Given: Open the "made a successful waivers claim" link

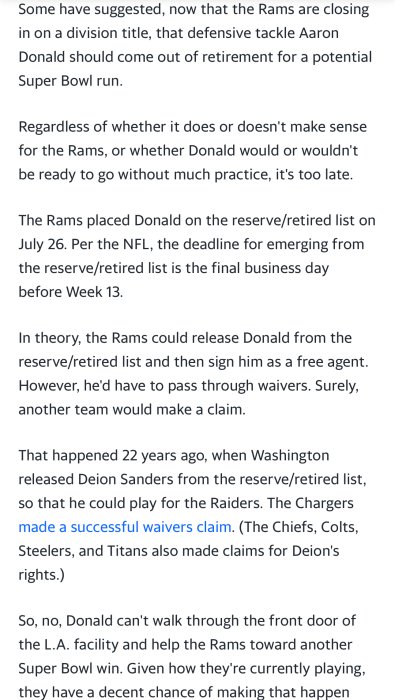Looking at the screenshot, I should tap(125, 527).
